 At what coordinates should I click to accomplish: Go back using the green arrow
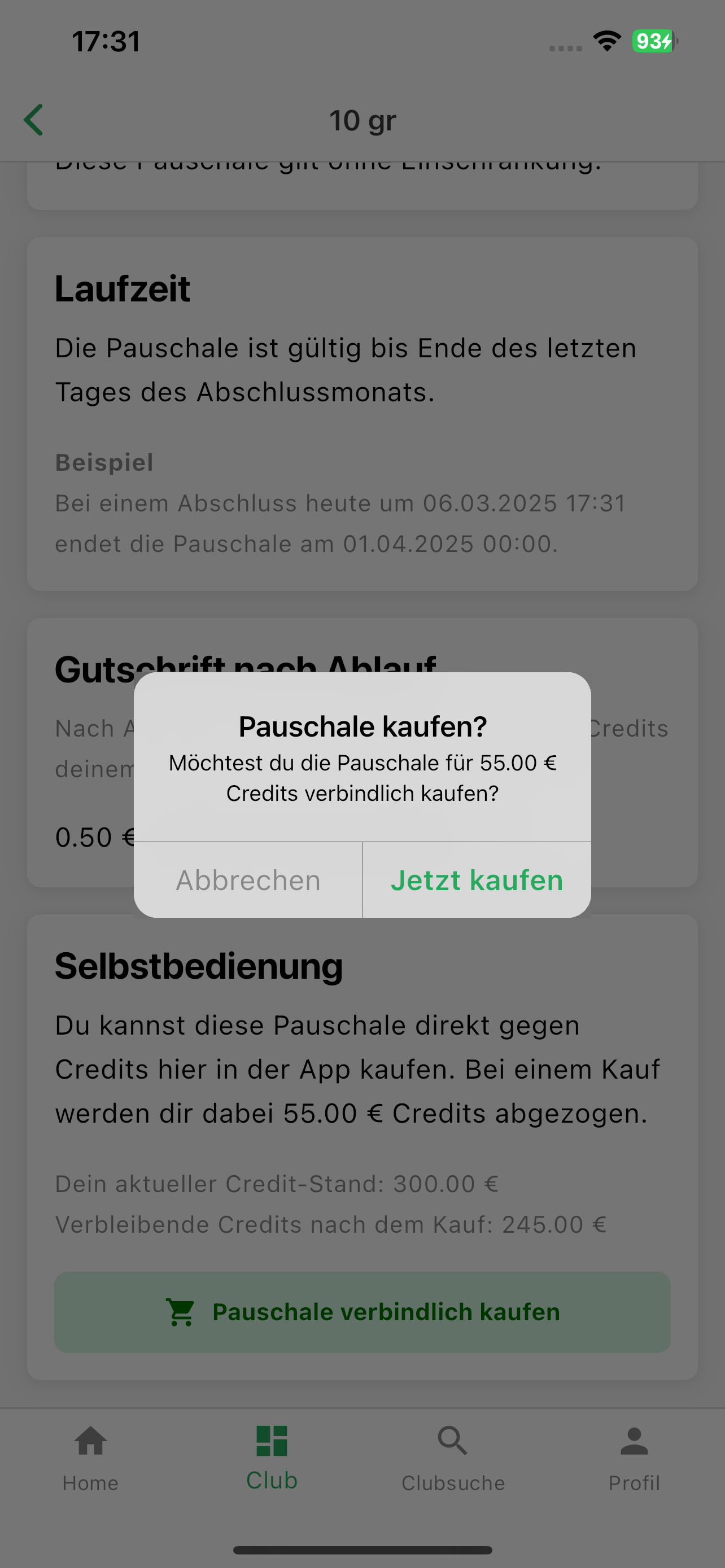pos(34,120)
